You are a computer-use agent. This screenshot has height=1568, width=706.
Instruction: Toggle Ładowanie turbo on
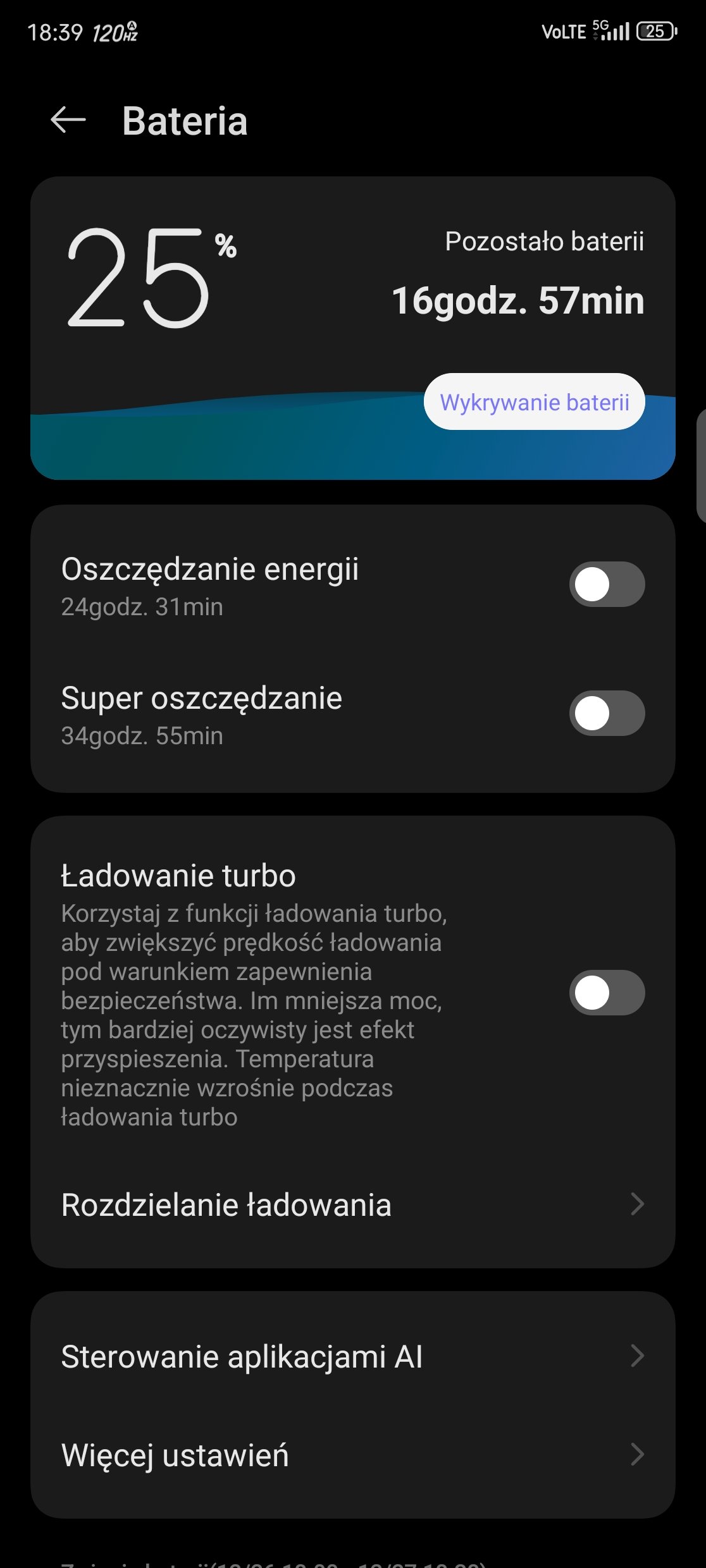coord(607,993)
